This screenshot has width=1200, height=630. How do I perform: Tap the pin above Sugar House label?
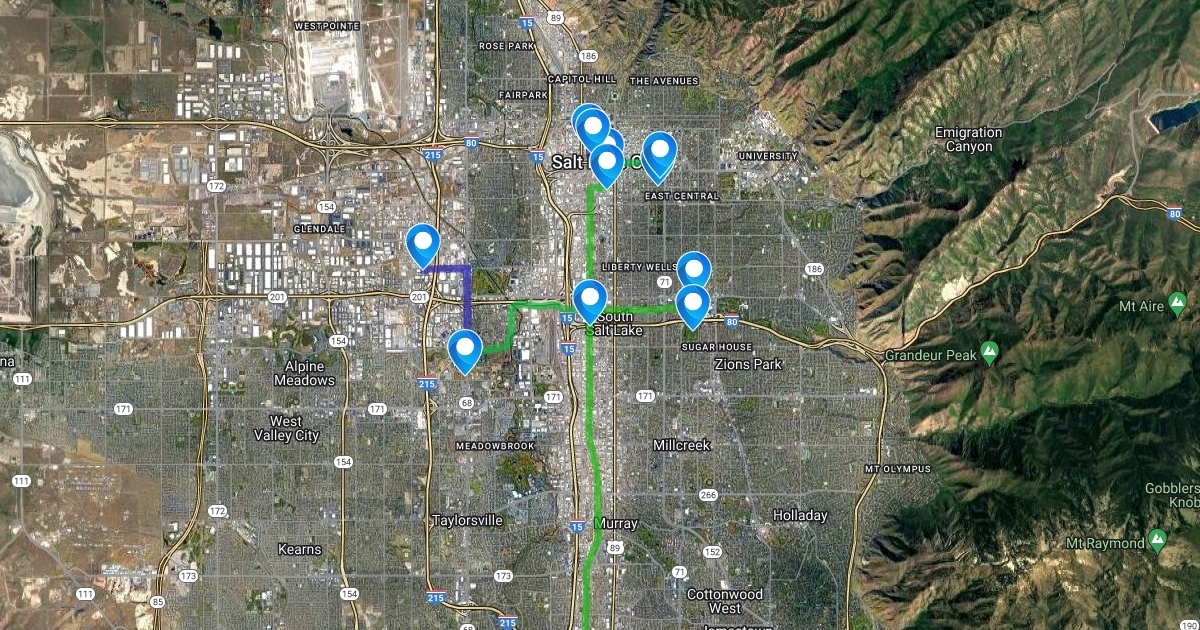click(x=692, y=303)
